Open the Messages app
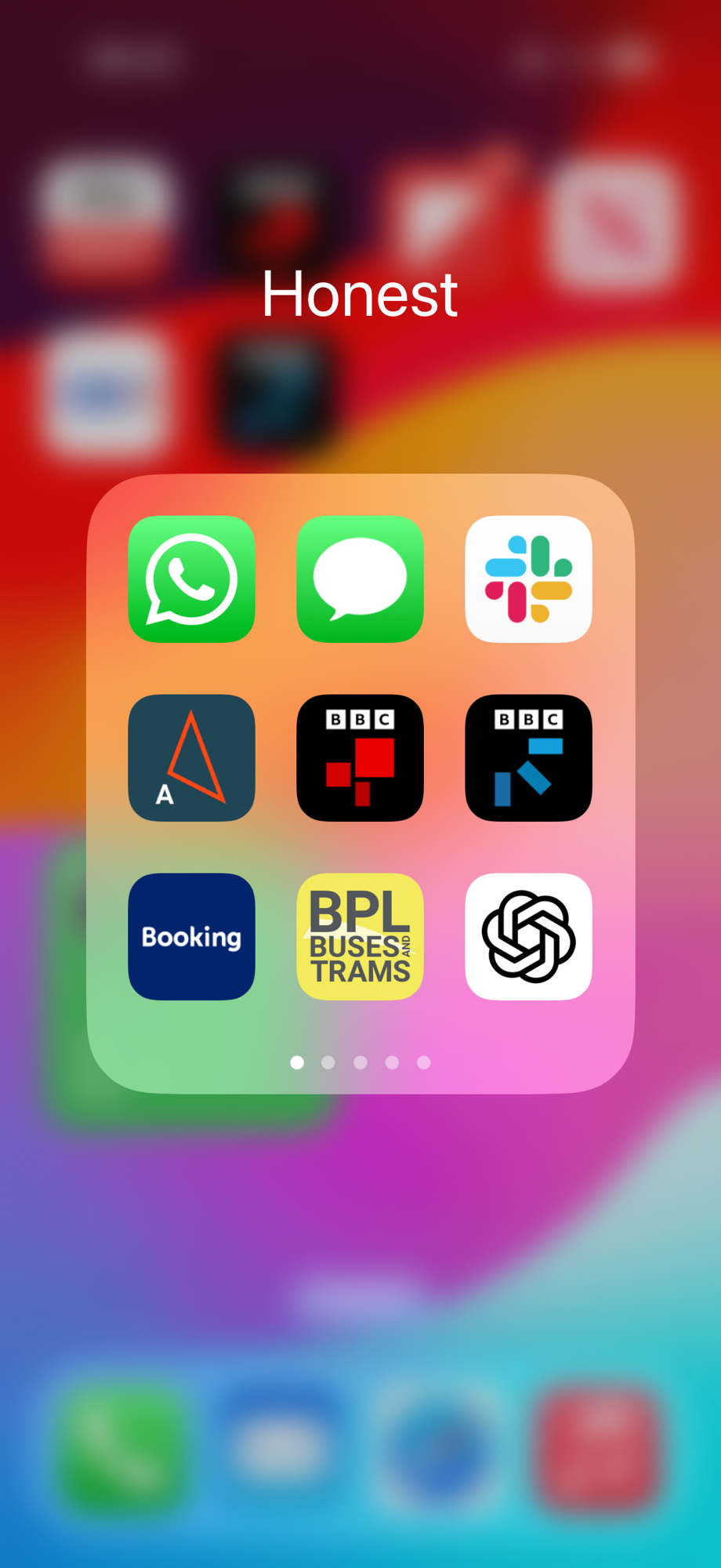This screenshot has width=721, height=1568. pos(360,580)
